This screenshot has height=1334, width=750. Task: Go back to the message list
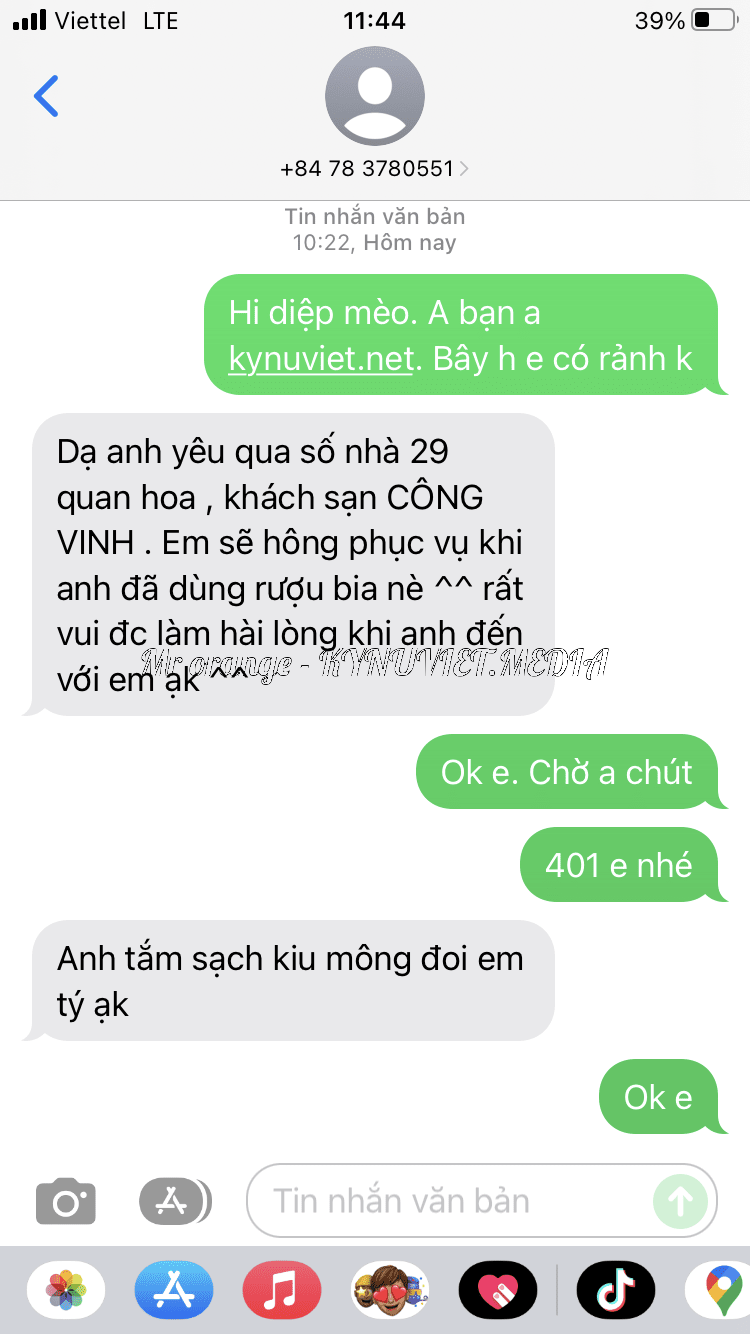coord(46,96)
